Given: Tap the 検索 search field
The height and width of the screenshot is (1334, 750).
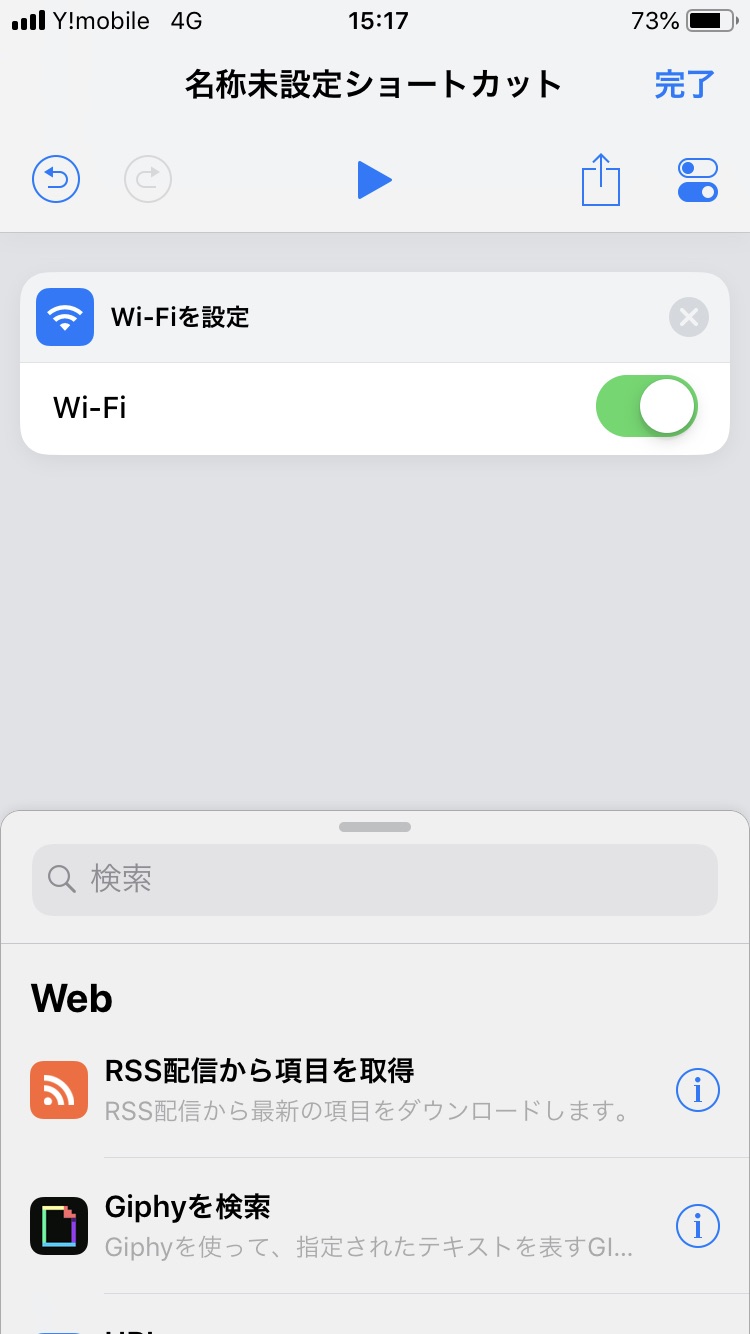Looking at the screenshot, I should [x=375, y=880].
